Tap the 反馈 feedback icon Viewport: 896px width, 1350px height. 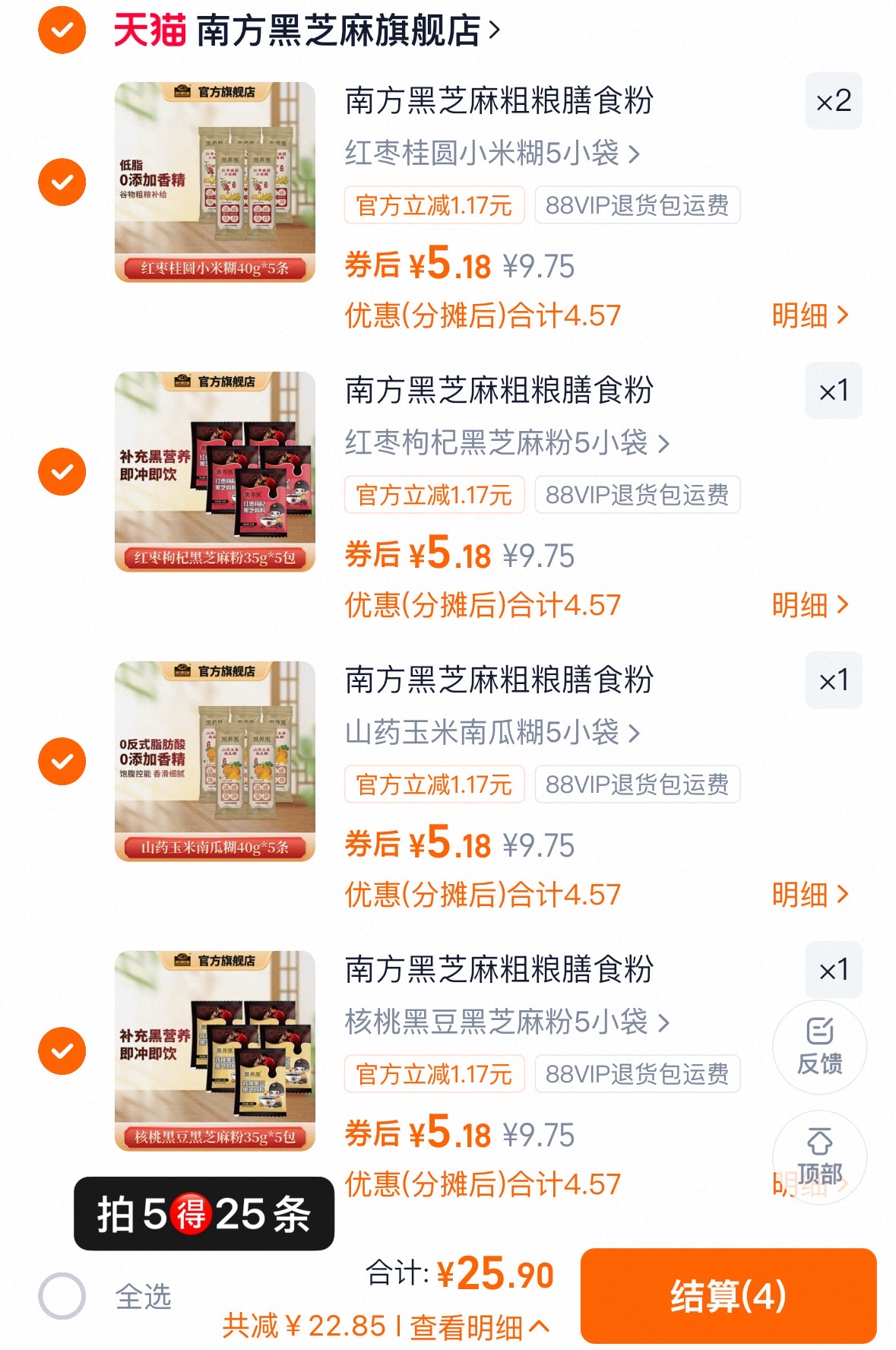[x=818, y=1047]
